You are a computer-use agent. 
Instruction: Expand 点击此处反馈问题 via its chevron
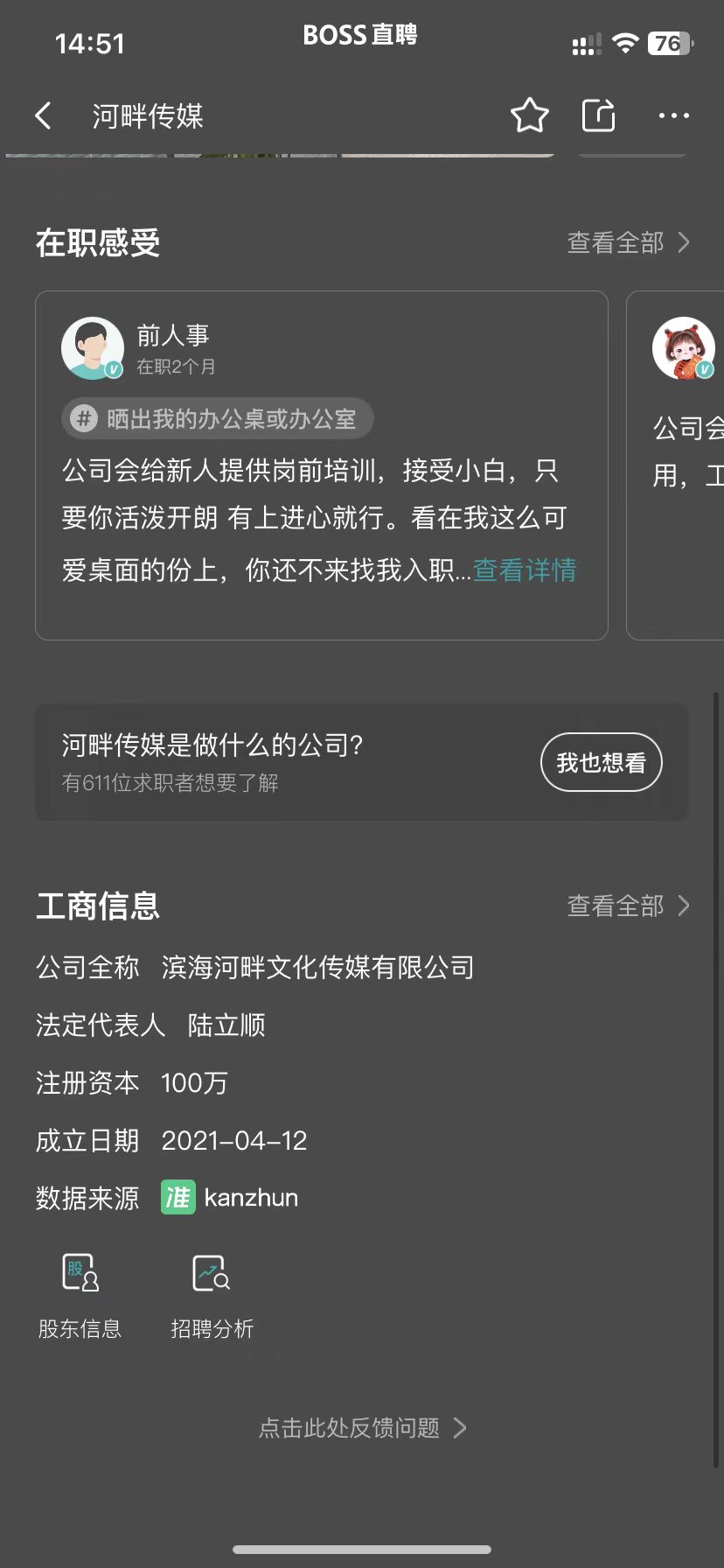click(x=461, y=1427)
